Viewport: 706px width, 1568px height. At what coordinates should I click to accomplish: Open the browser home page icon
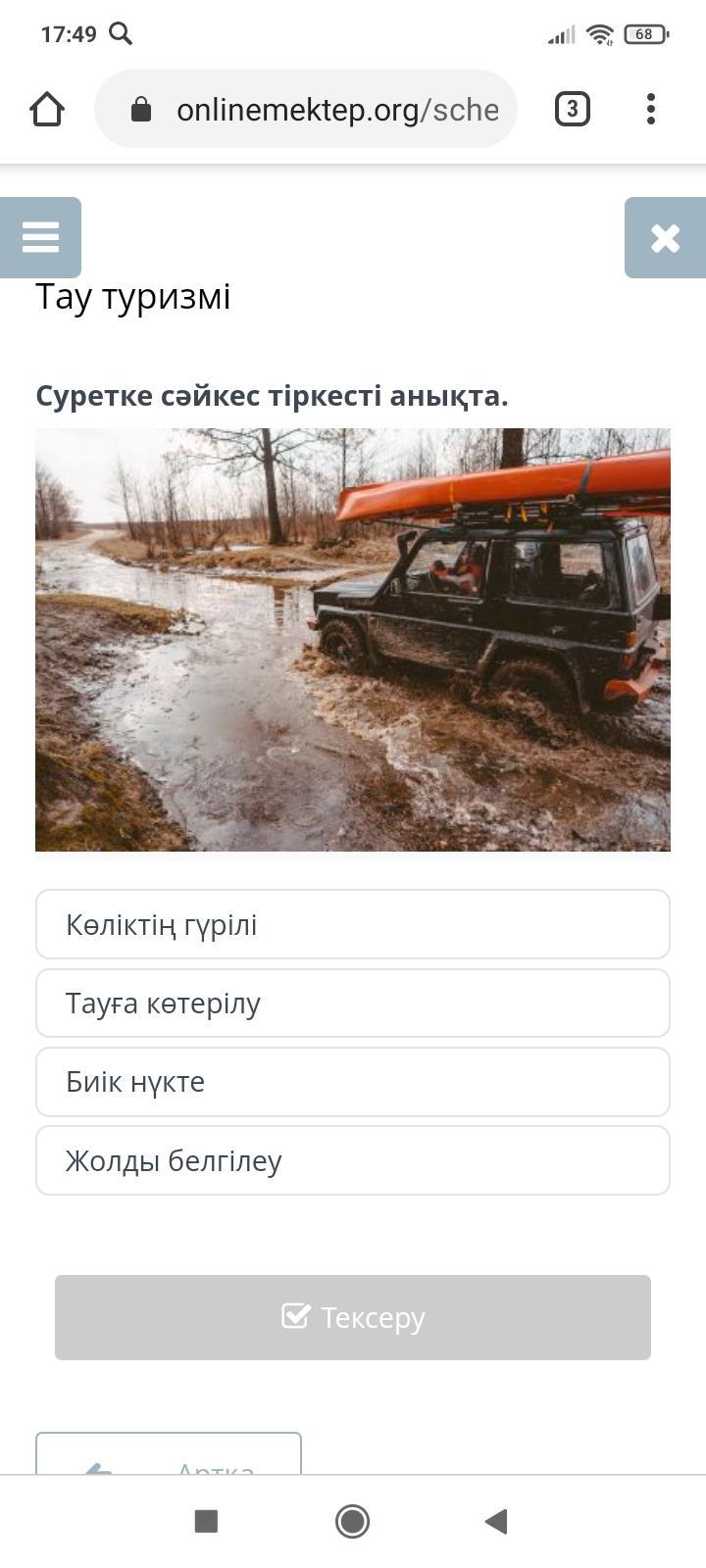(x=47, y=109)
